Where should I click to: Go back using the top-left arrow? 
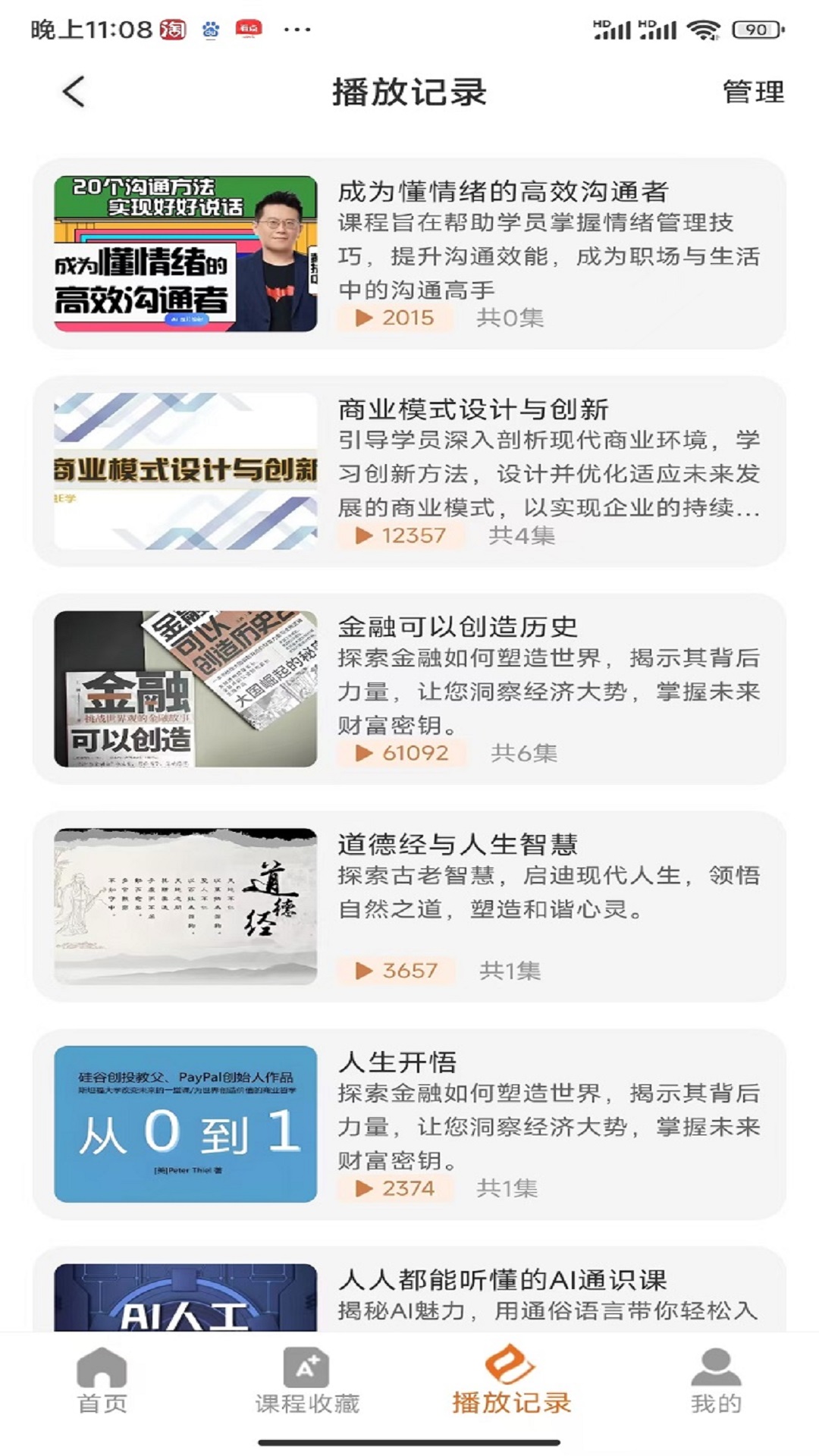(74, 92)
